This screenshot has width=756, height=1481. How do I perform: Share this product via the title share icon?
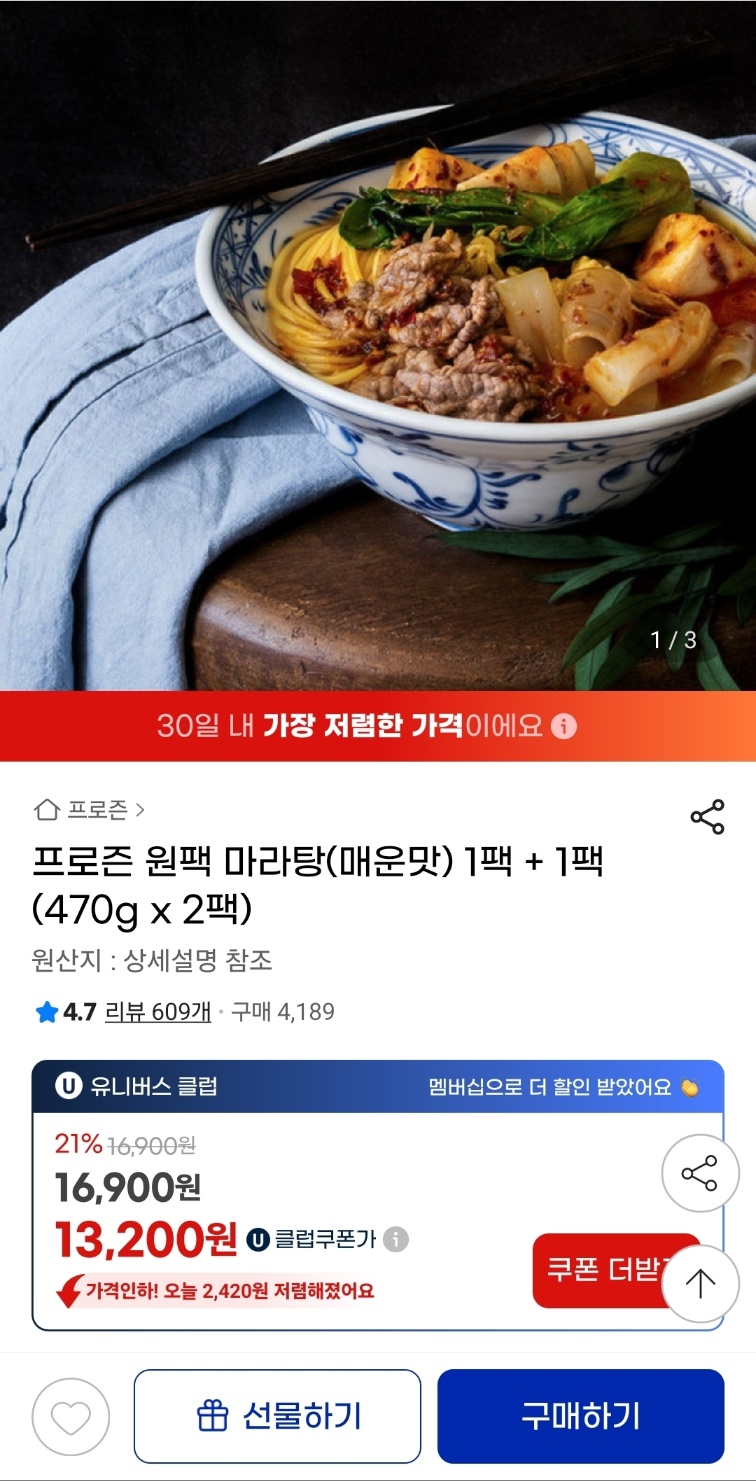707,817
